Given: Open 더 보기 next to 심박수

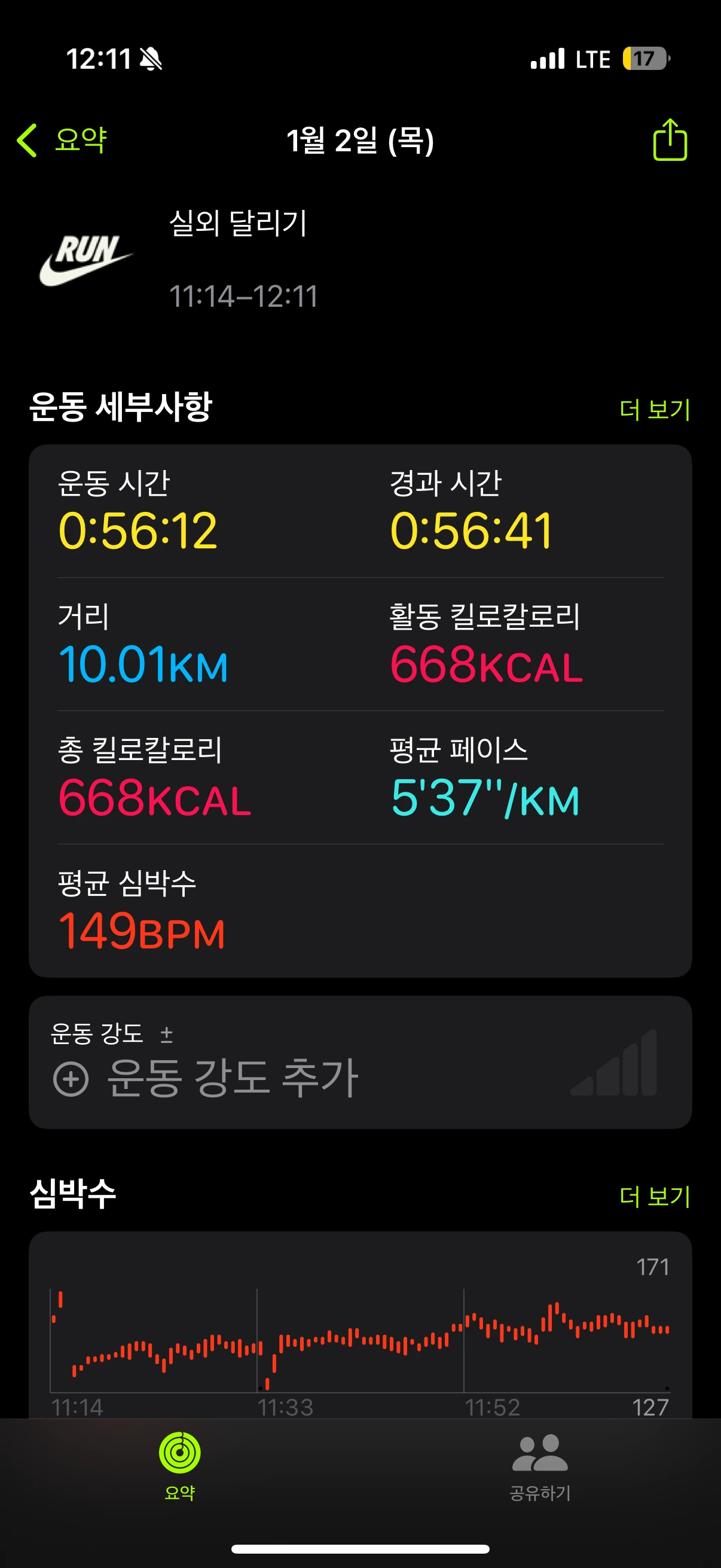Looking at the screenshot, I should 655,1196.
